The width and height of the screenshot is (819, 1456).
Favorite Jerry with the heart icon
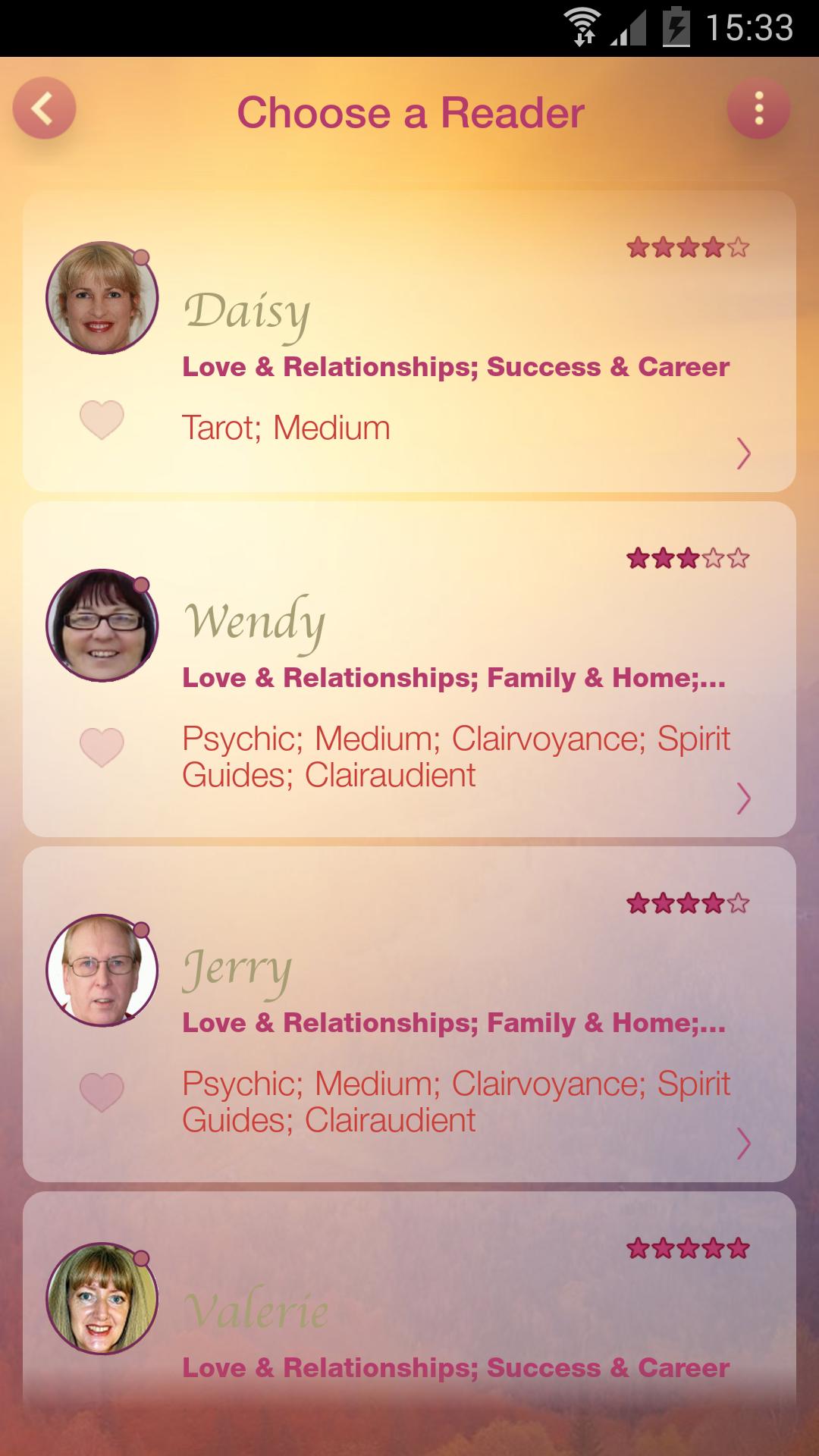tap(102, 1091)
